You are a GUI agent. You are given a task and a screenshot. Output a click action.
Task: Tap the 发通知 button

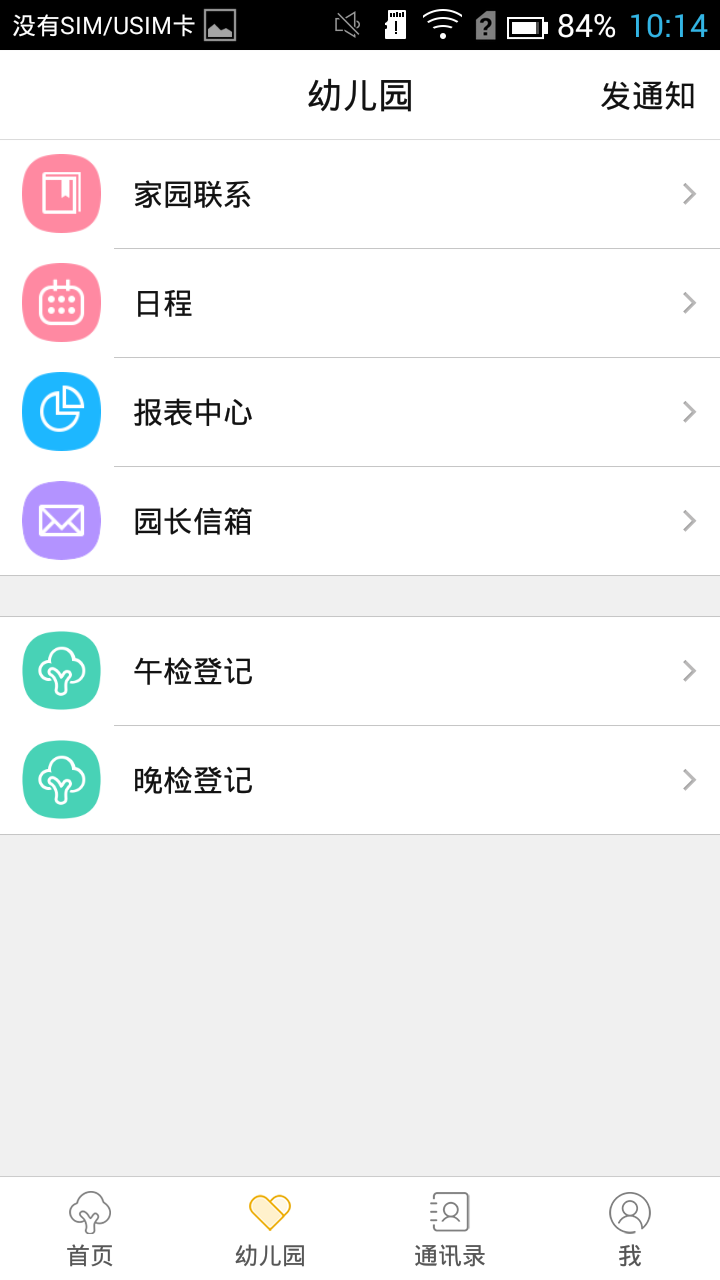[x=648, y=95]
